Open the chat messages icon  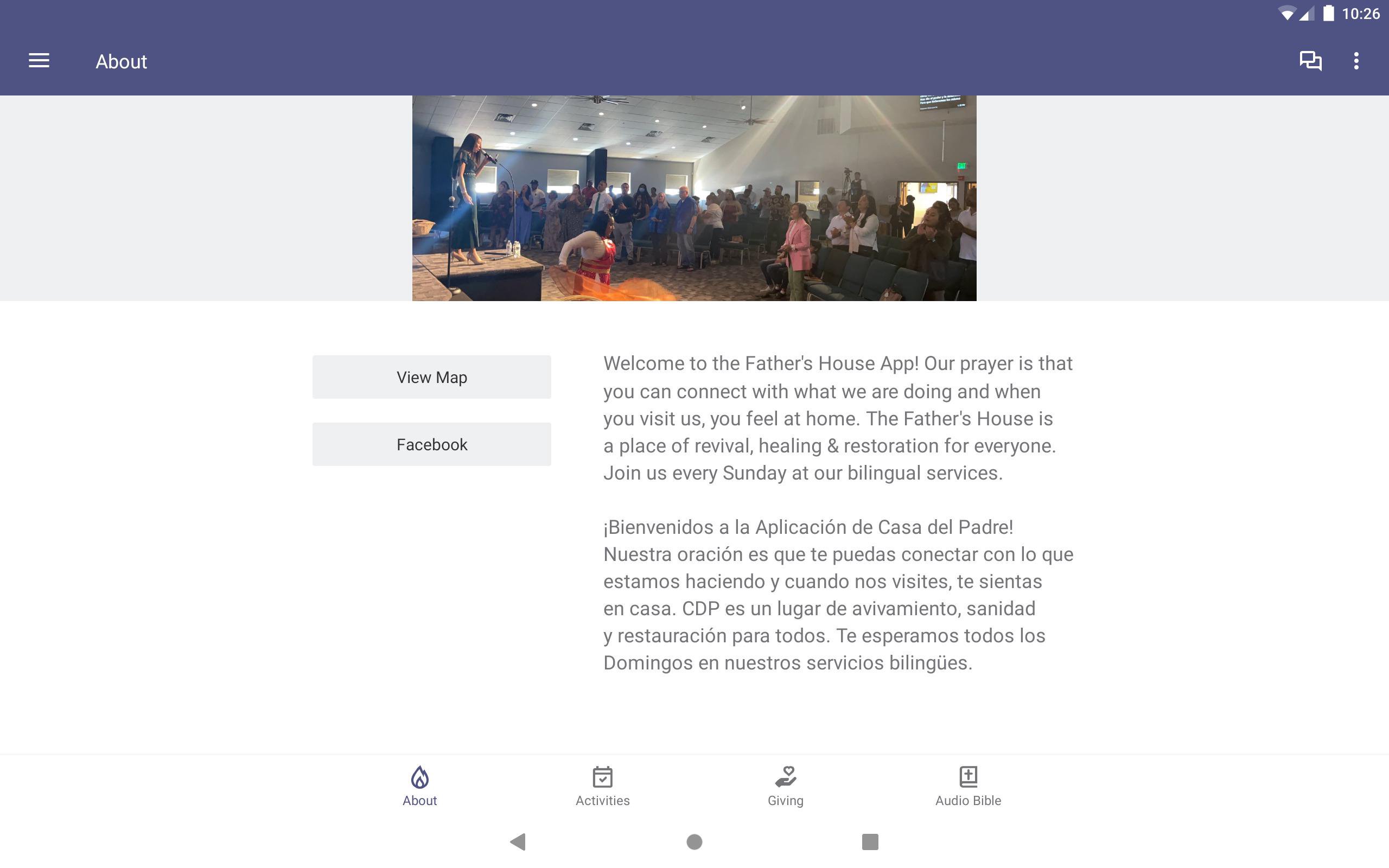click(x=1310, y=61)
